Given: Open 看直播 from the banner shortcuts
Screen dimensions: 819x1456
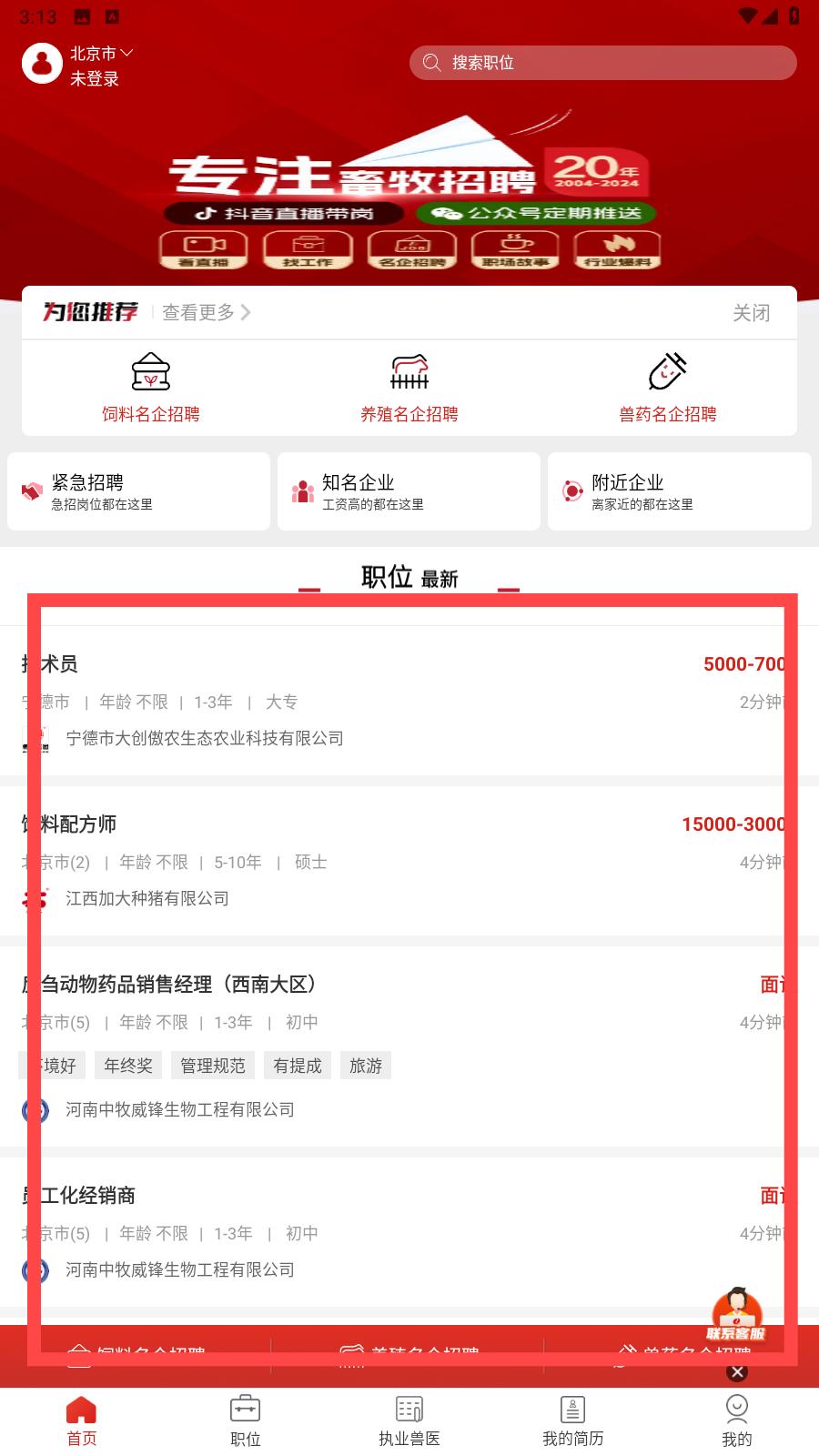Looking at the screenshot, I should pos(203,249).
